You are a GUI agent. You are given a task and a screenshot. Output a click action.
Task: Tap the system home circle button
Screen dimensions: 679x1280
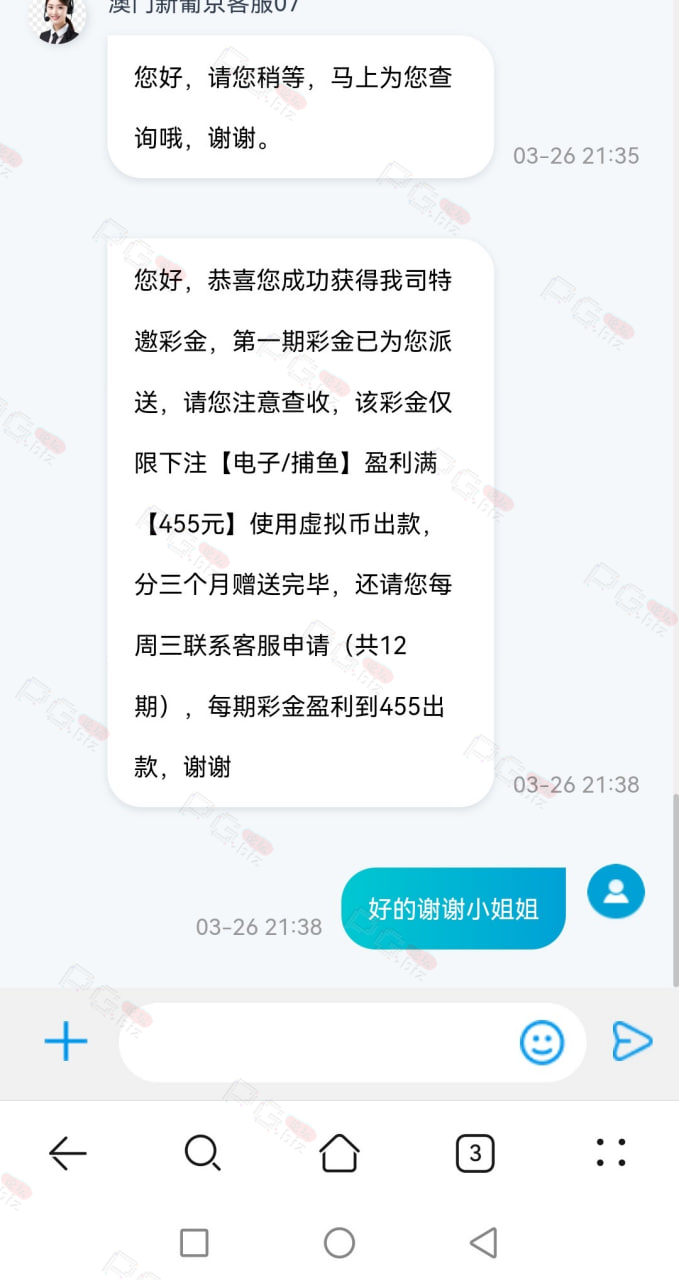point(339,1243)
